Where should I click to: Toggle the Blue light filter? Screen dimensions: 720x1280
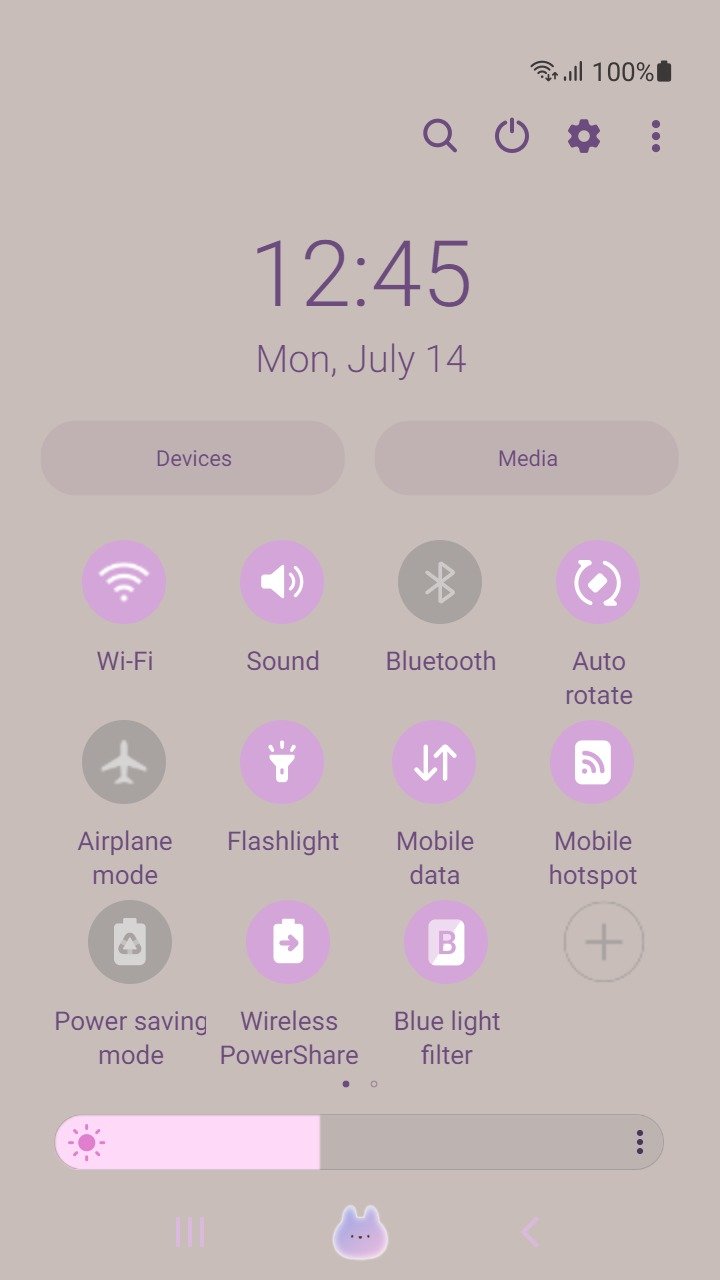click(446, 942)
